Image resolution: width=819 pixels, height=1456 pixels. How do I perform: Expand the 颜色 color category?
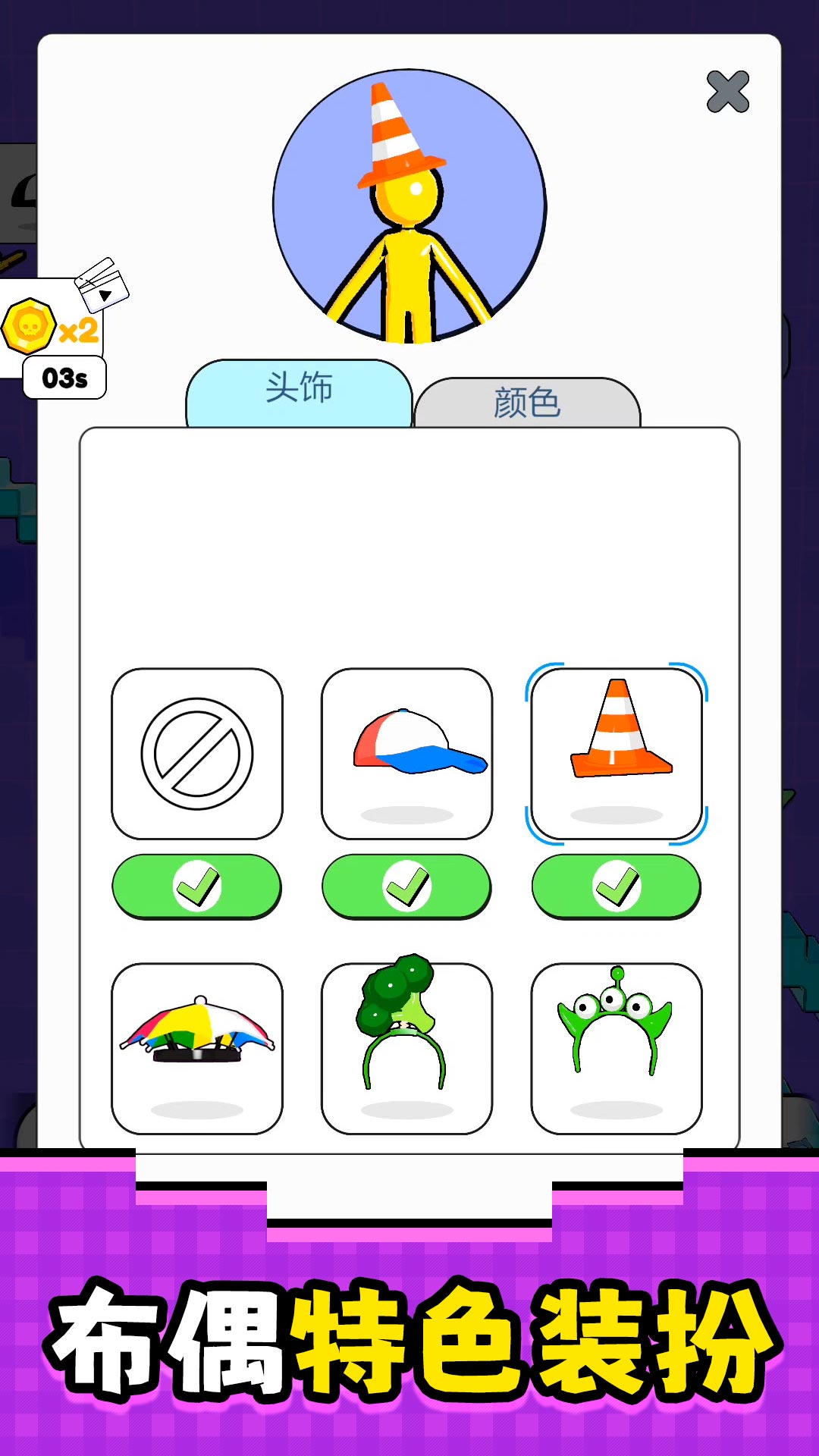point(527,402)
